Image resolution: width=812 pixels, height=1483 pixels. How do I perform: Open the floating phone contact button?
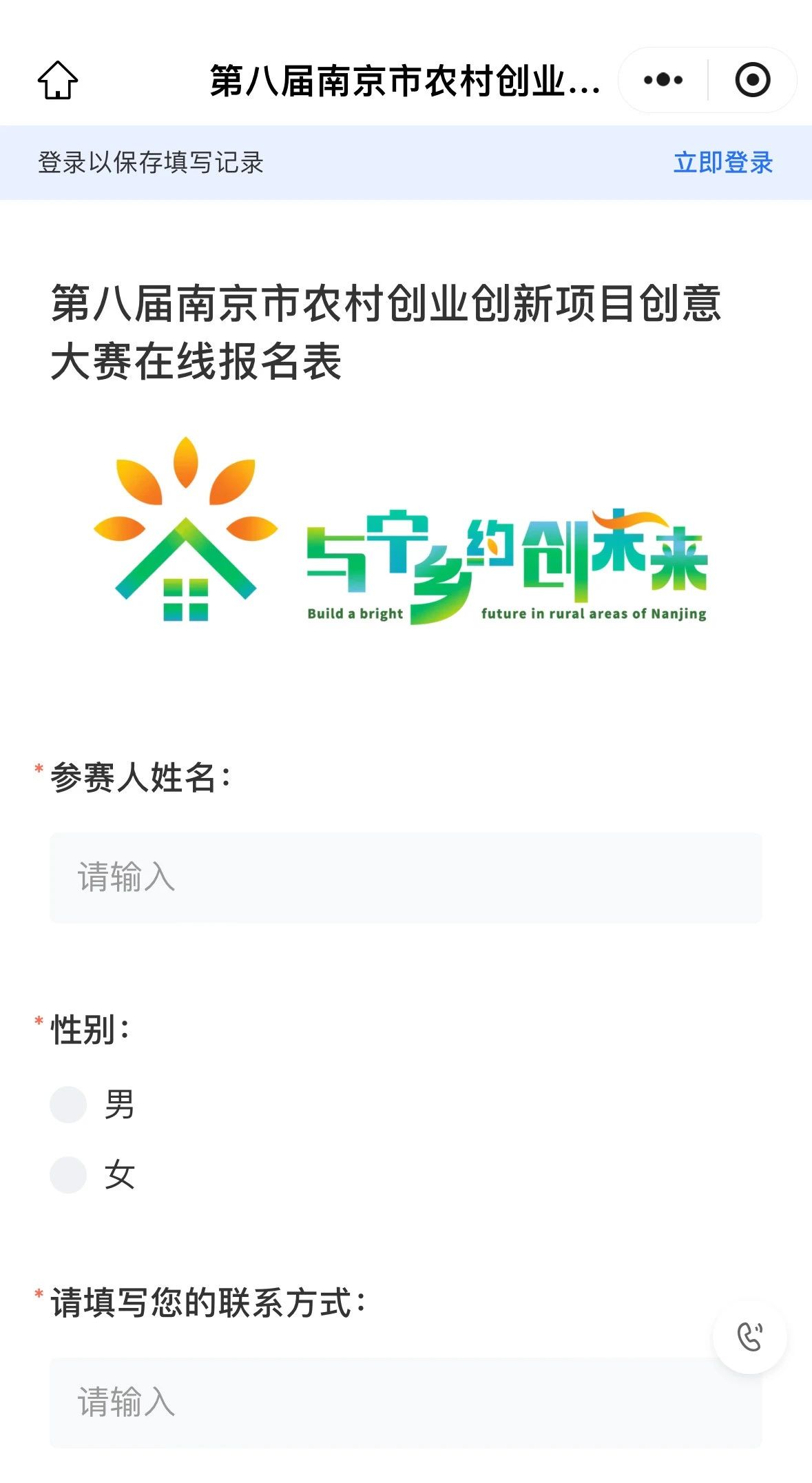pos(749,1337)
